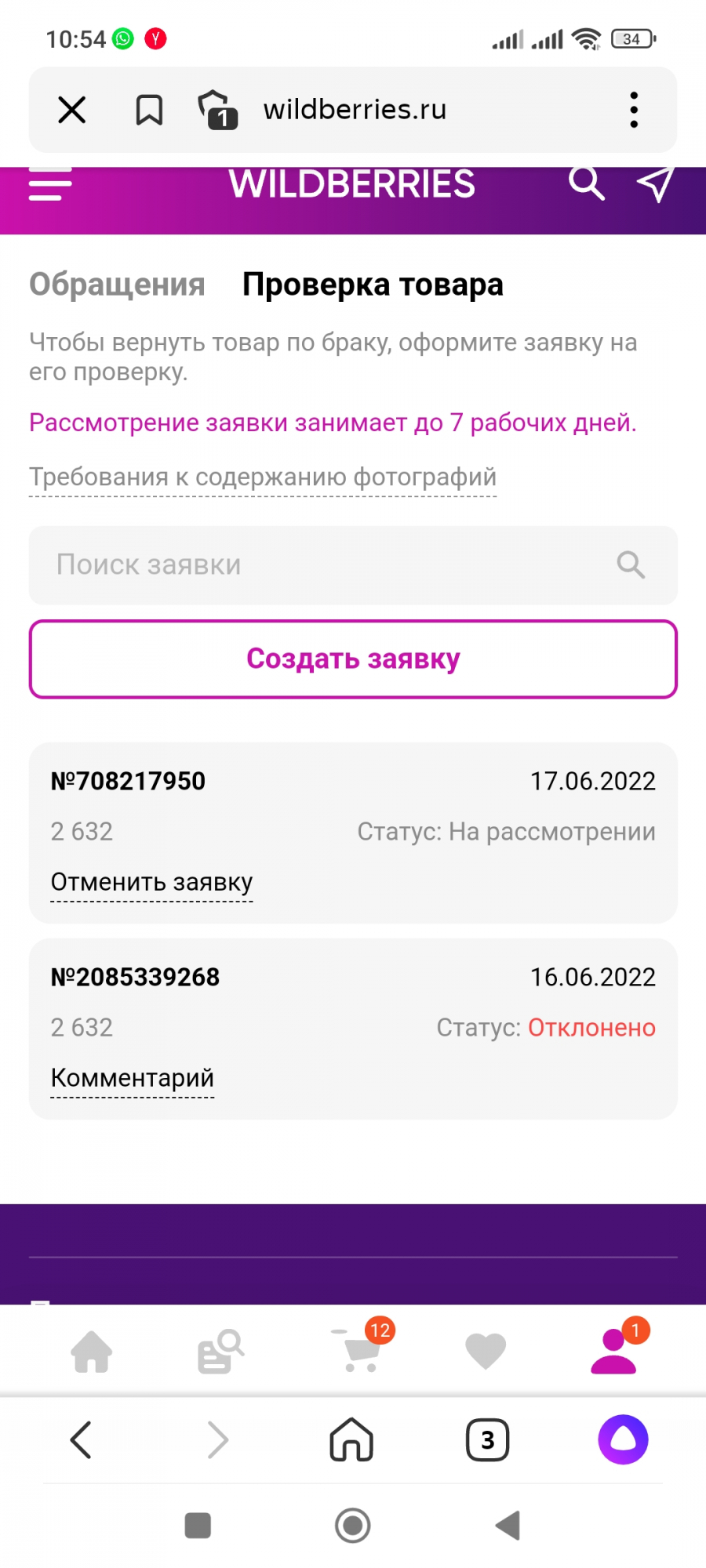Open the search magnifier in Wildberries header
The width and height of the screenshot is (706, 1568).
586,183
